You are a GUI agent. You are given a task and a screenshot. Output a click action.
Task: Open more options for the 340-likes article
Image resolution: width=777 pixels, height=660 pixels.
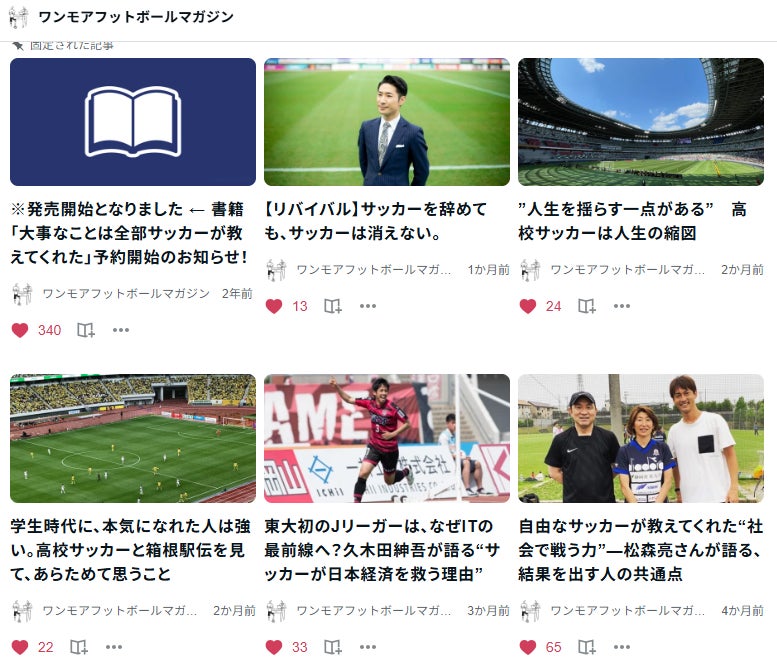[121, 330]
